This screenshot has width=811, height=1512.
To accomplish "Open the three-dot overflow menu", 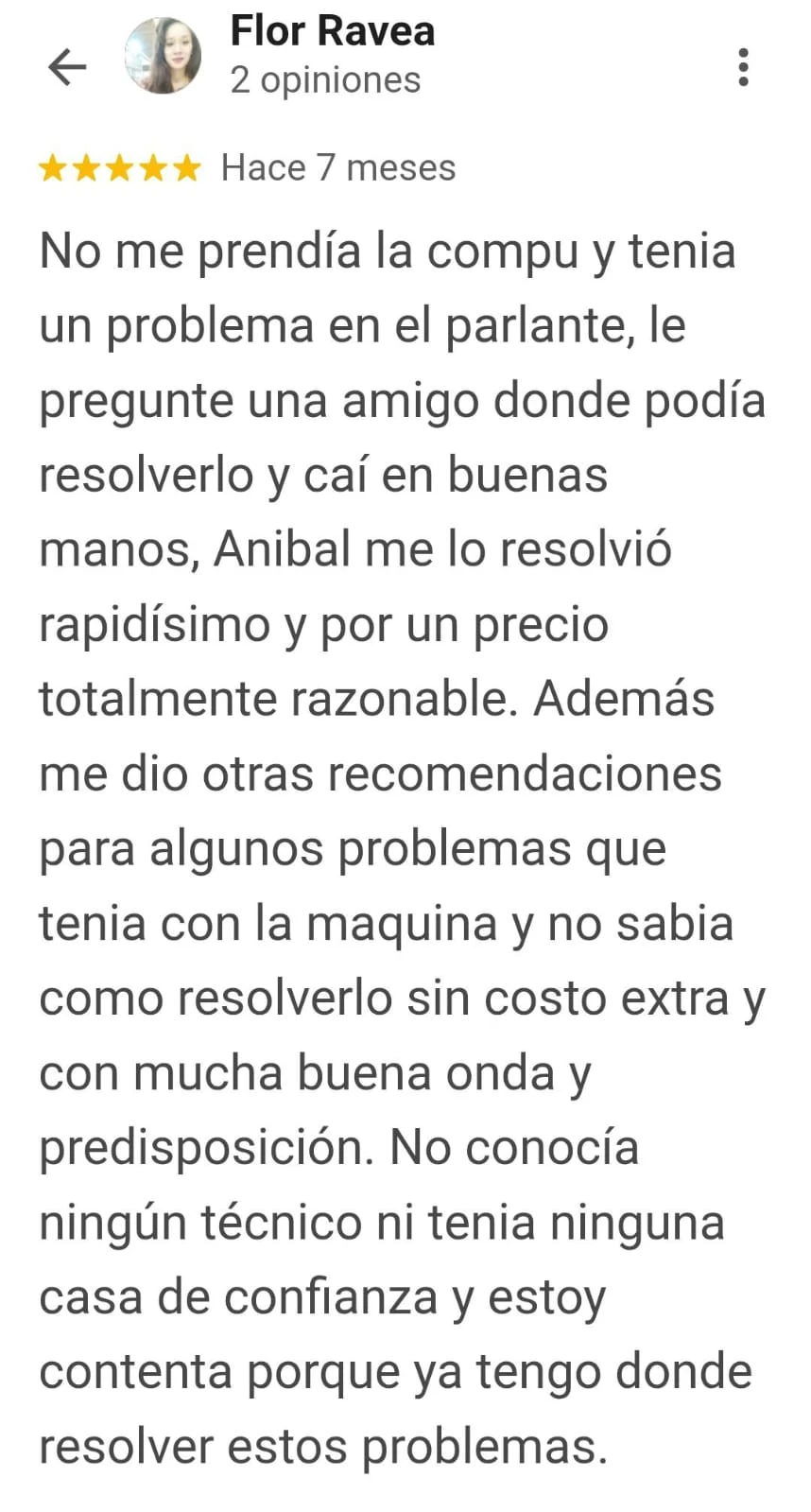I will 744,67.
